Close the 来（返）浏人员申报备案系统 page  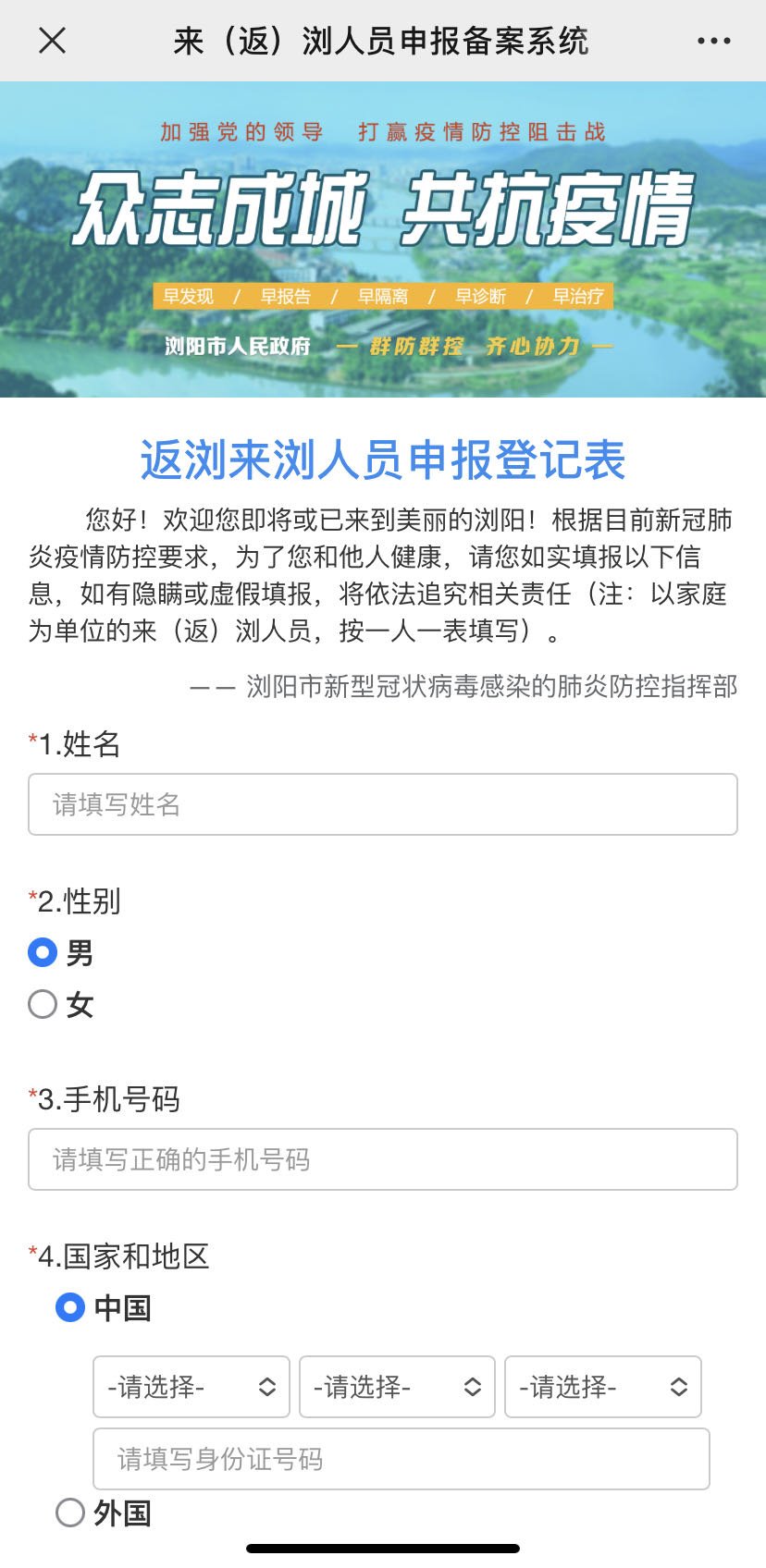point(52,41)
